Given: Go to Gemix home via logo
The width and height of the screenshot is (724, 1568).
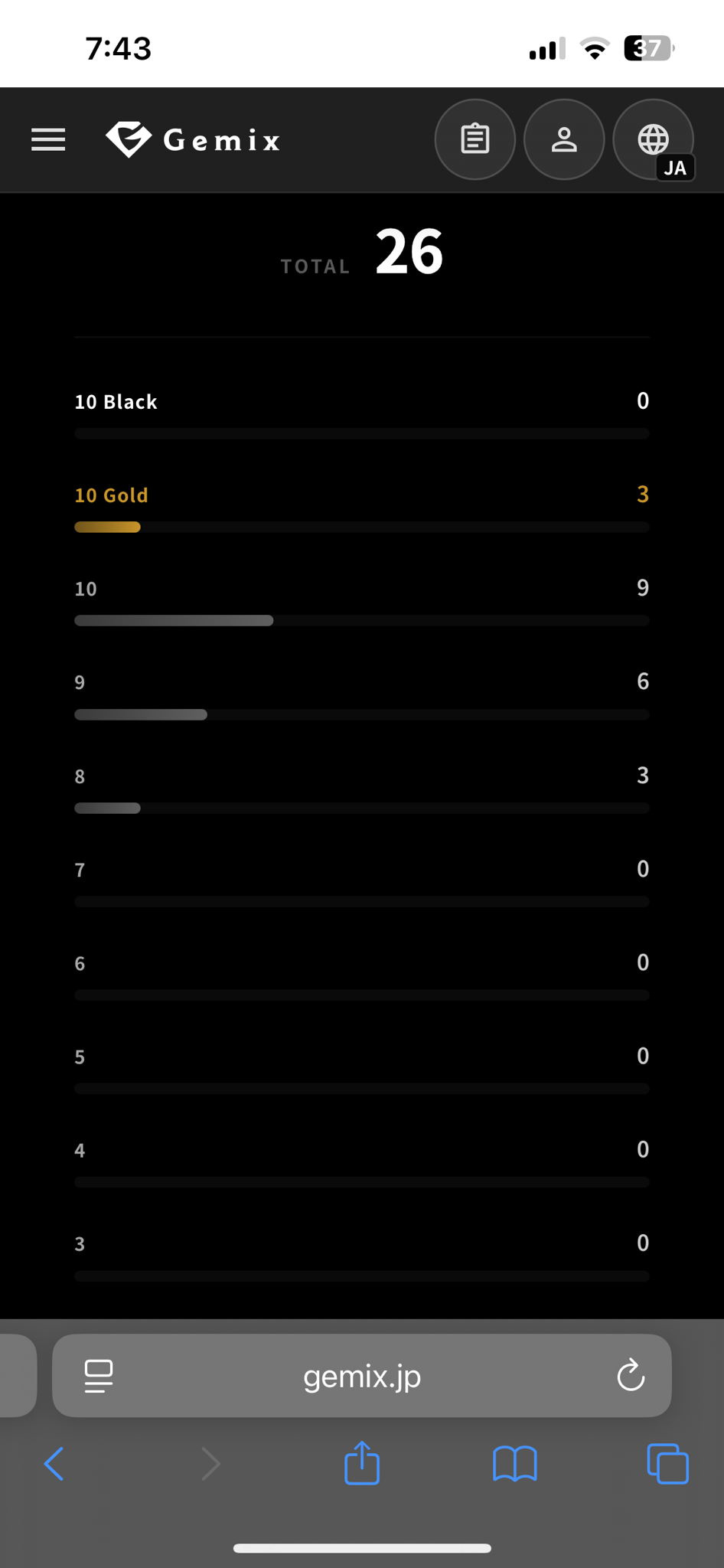Looking at the screenshot, I should coord(193,140).
